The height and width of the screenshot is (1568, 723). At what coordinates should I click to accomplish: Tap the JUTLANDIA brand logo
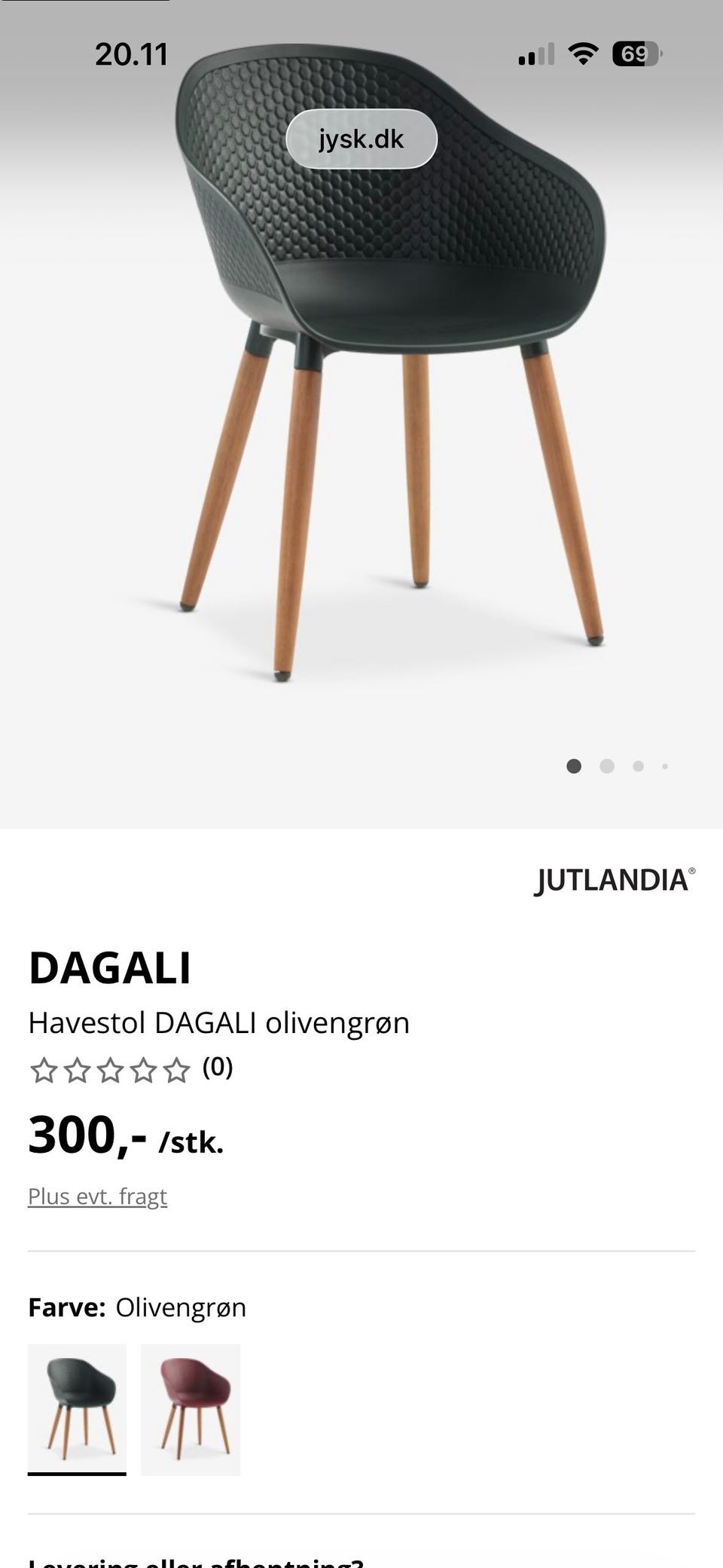pos(612,881)
